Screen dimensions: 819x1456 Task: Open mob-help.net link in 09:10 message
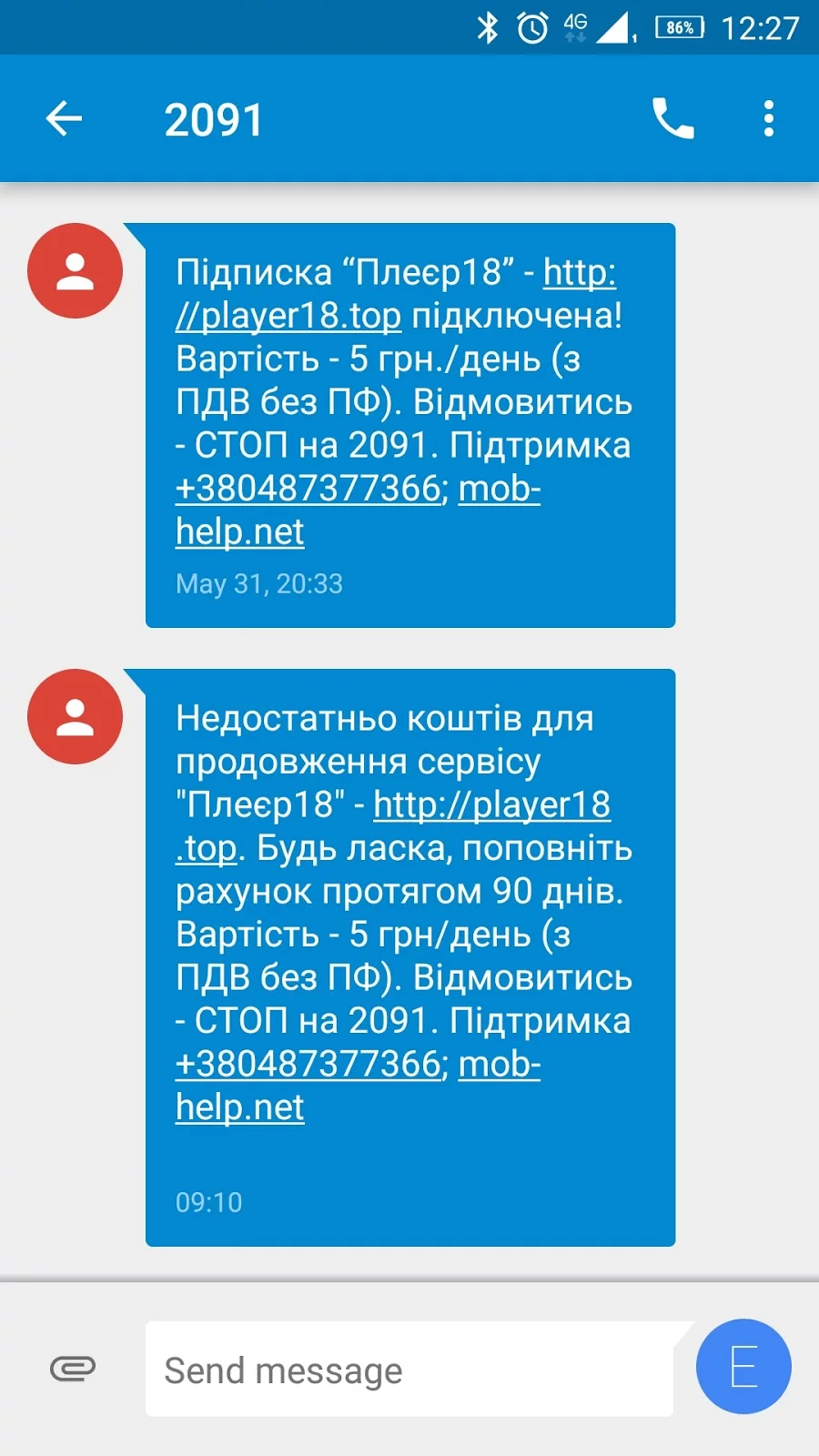pos(239,1107)
